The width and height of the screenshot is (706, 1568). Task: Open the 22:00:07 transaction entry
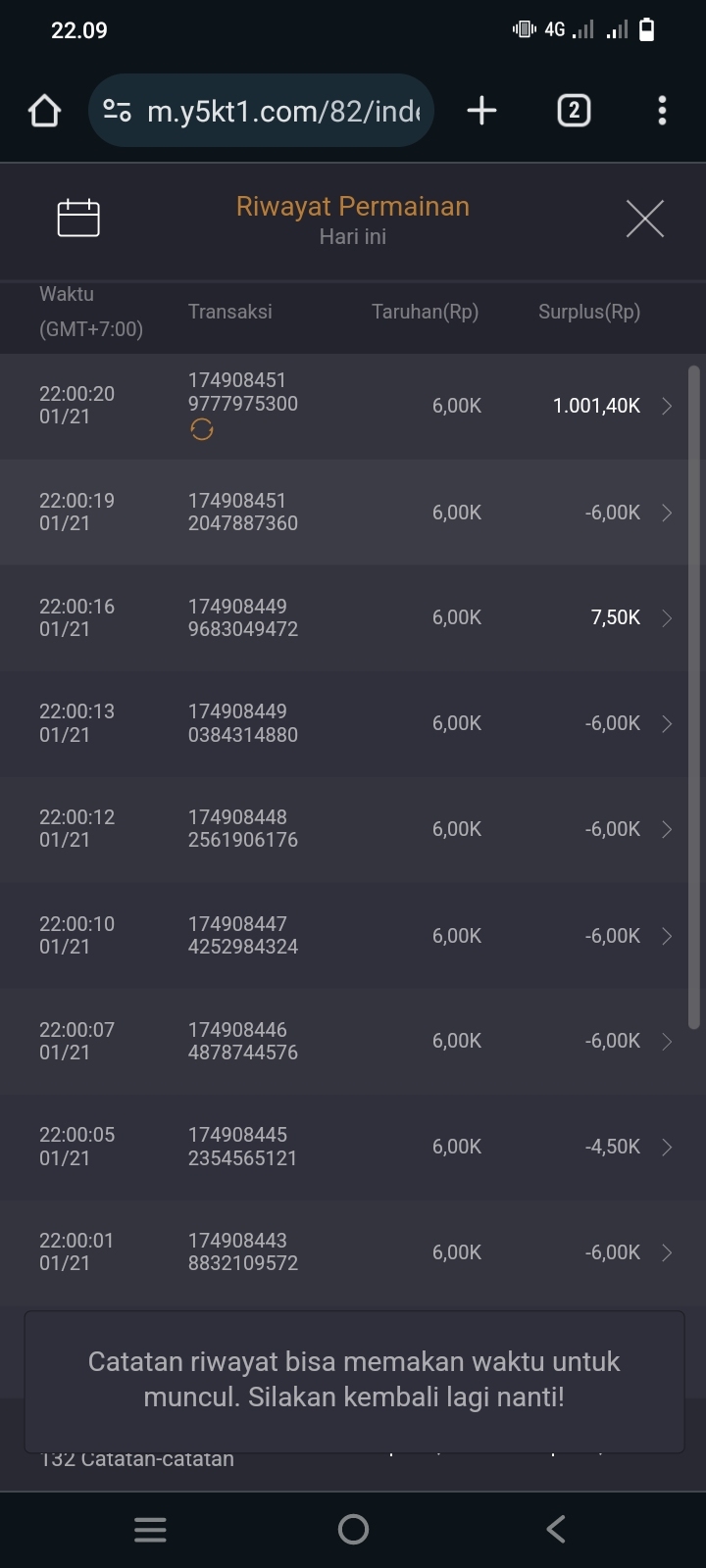353,1041
